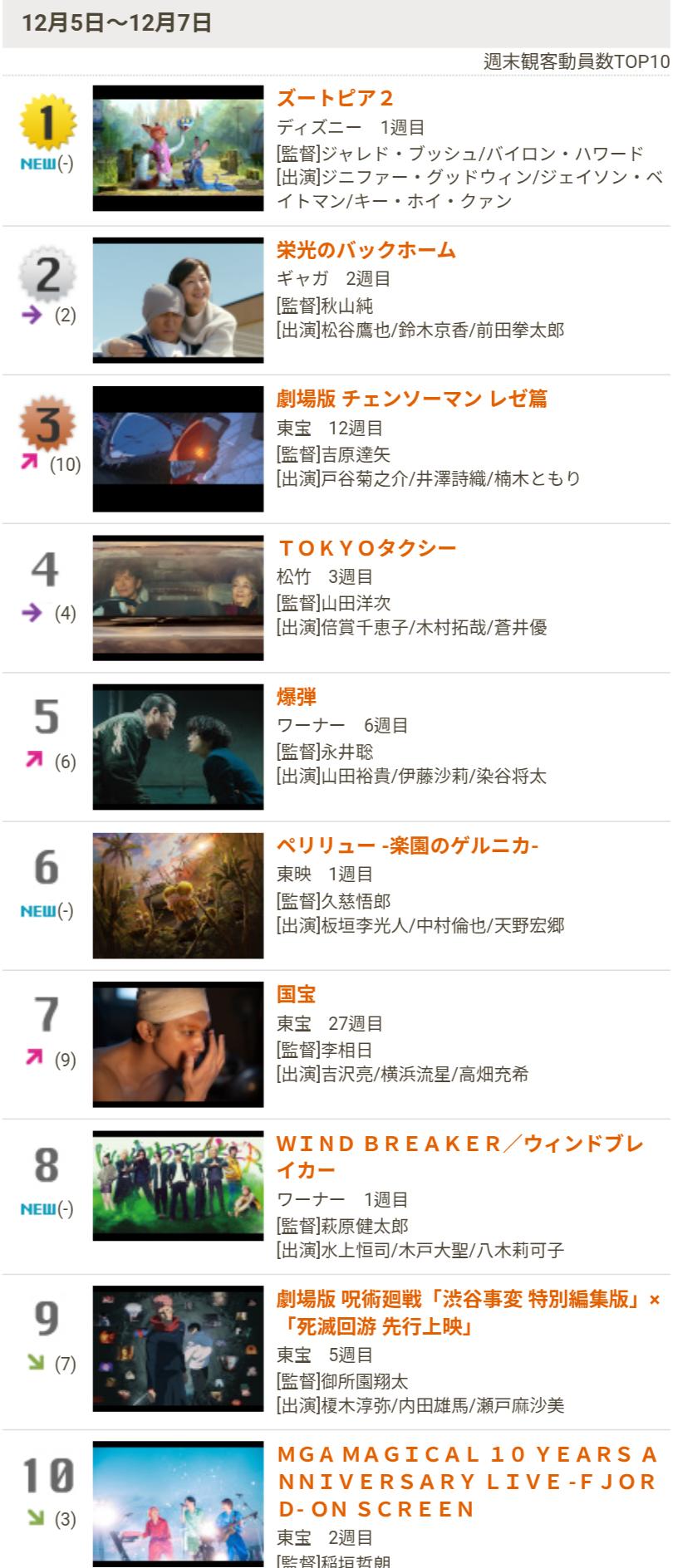Open the 国宝 movie title link
Image resolution: width=673 pixels, height=1568 pixels.
tap(297, 994)
